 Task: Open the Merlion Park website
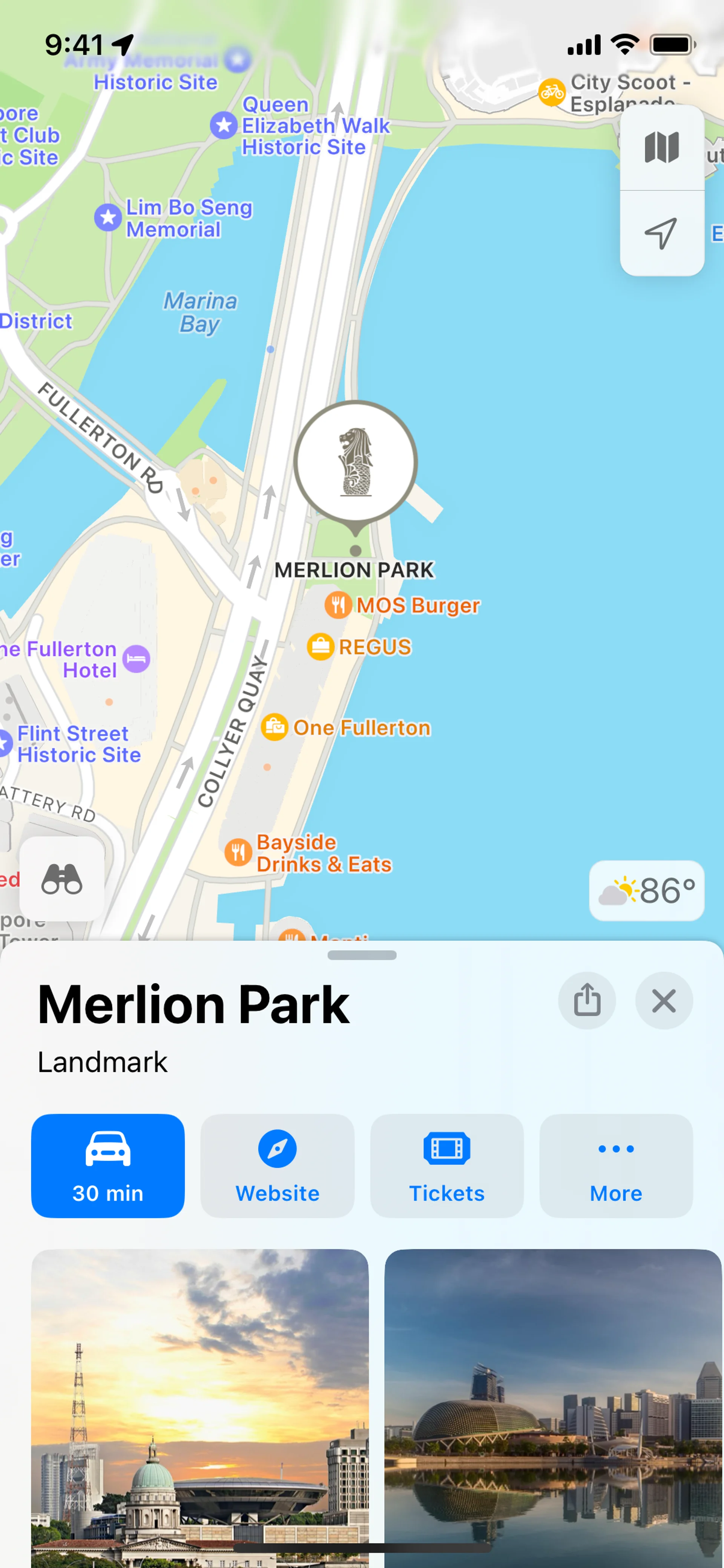coord(277,1165)
